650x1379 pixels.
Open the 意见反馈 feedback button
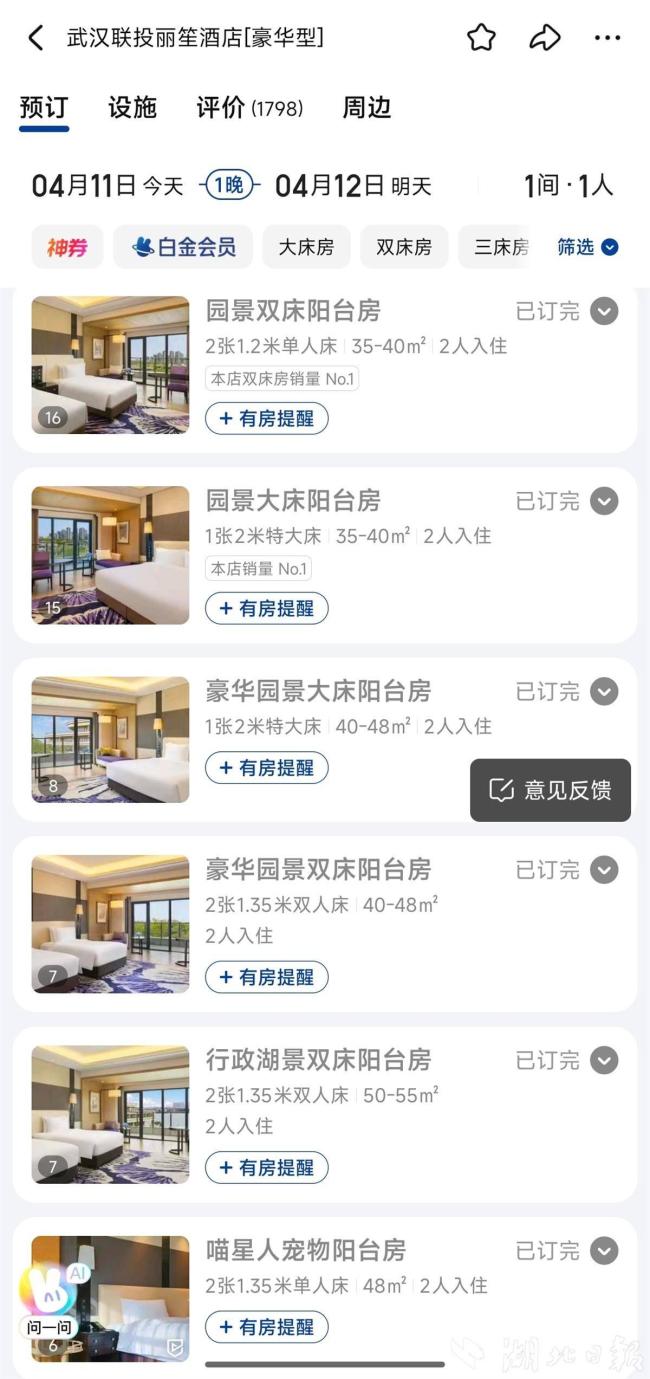pos(550,790)
